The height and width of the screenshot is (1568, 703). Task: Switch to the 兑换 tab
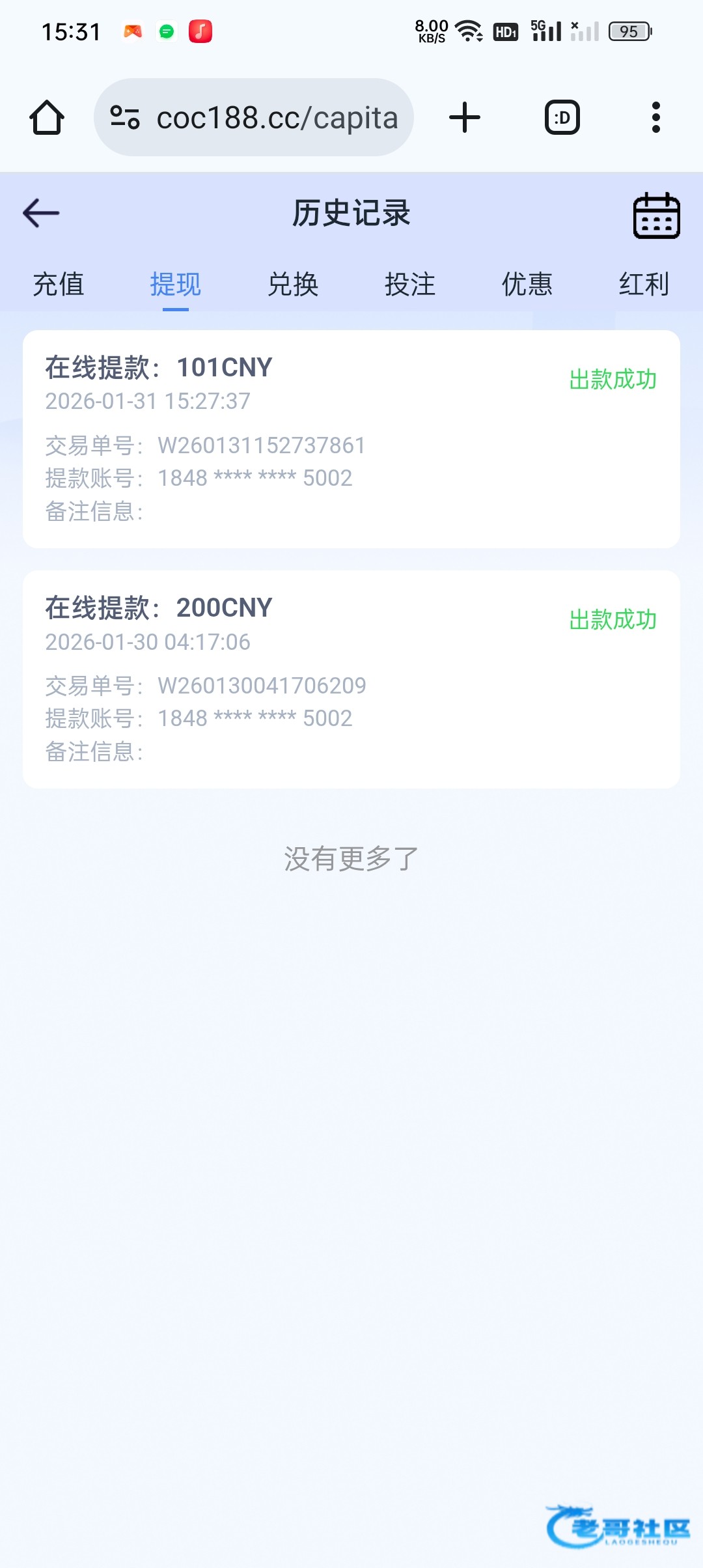point(293,285)
